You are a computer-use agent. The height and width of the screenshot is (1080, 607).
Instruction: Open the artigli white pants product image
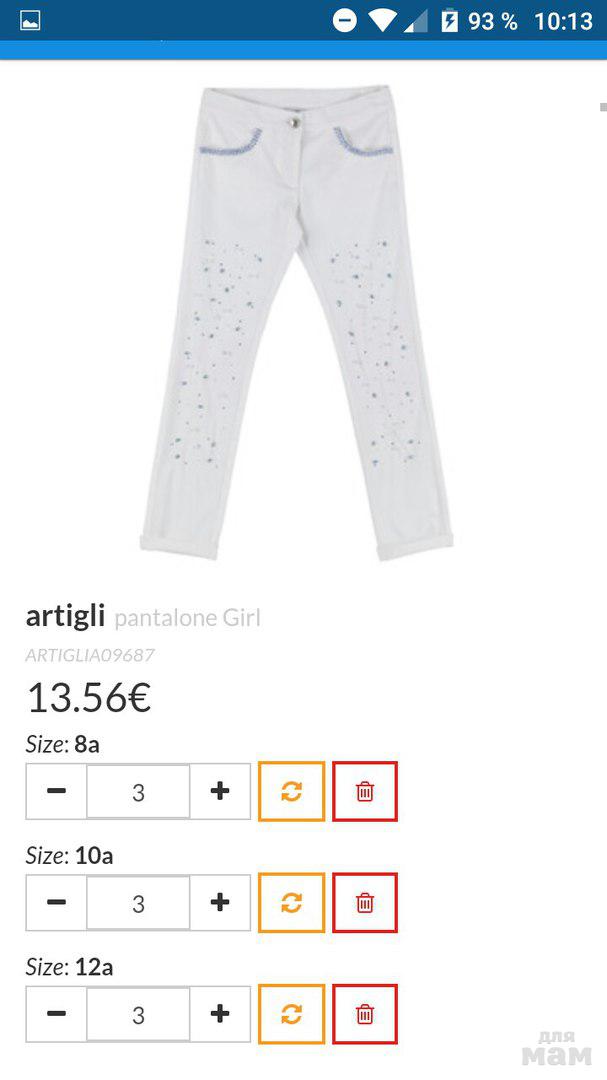click(x=298, y=320)
